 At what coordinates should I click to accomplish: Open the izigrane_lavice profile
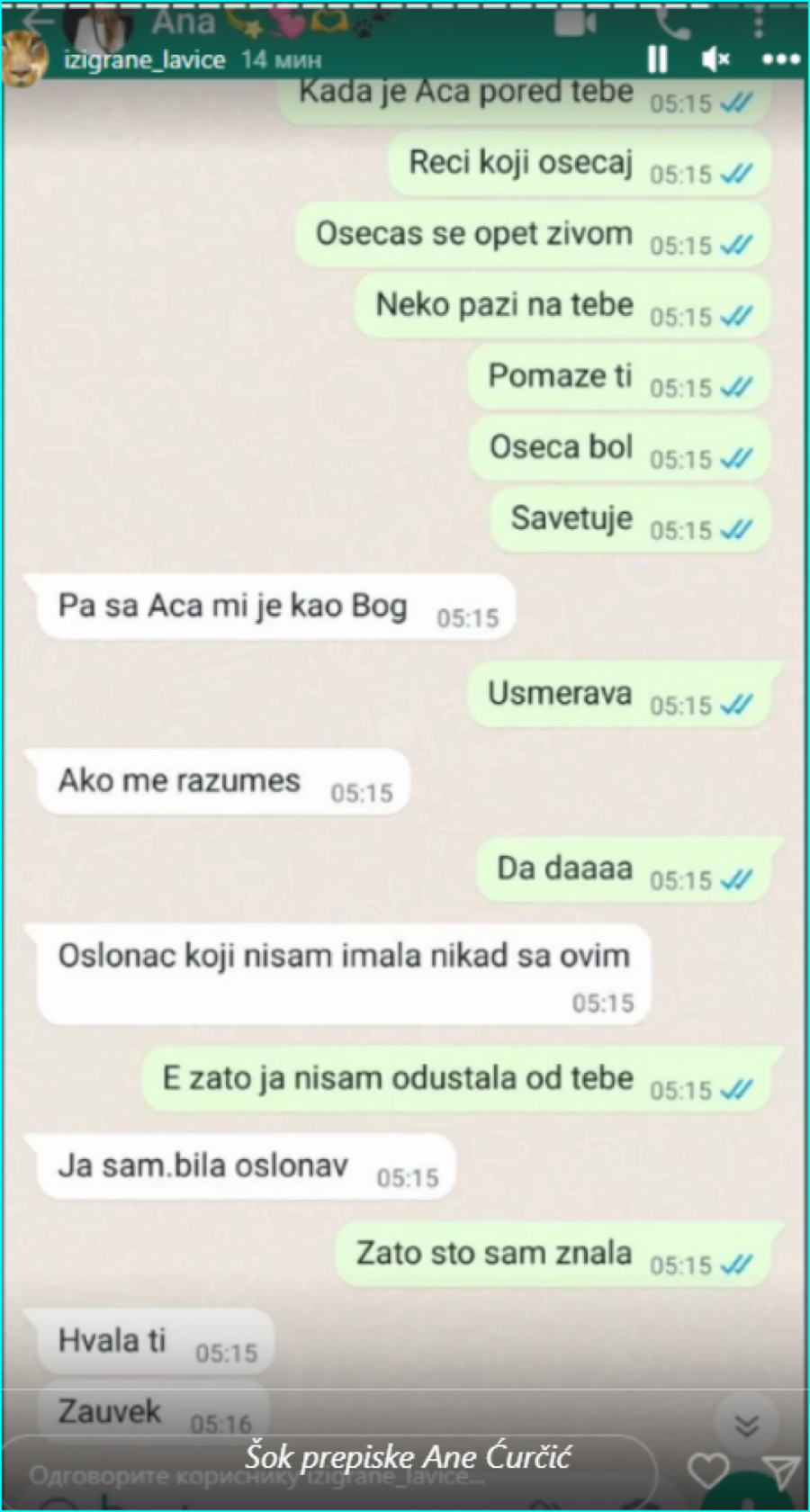point(144,59)
